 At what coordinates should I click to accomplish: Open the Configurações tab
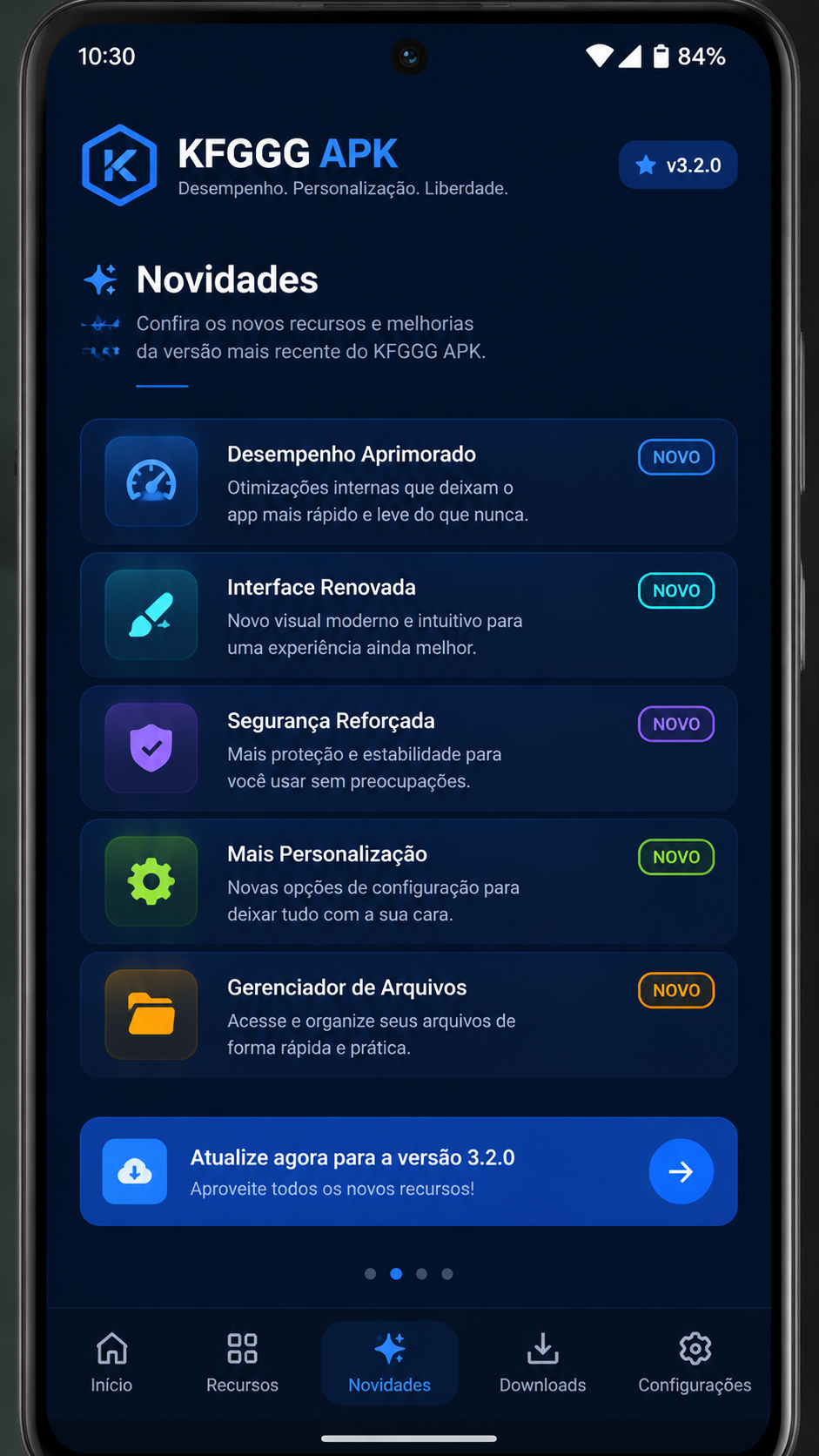pyautogui.click(x=695, y=1363)
